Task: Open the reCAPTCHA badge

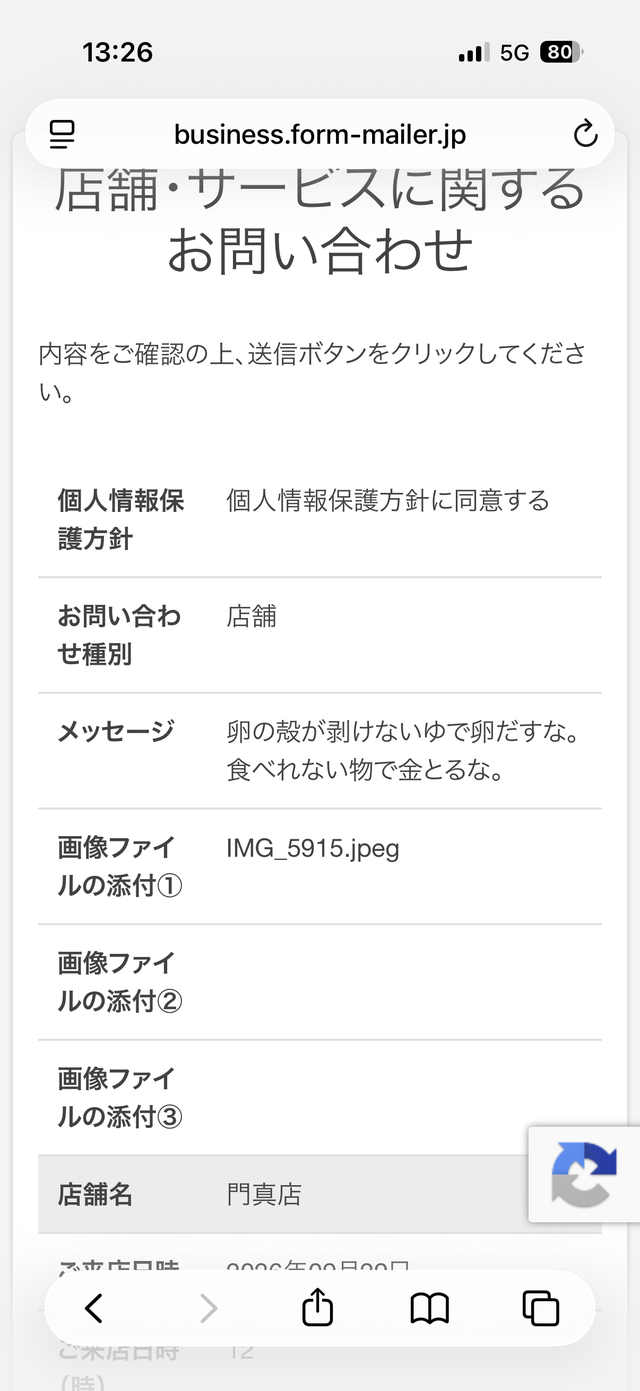Action: pyautogui.click(x=584, y=1174)
